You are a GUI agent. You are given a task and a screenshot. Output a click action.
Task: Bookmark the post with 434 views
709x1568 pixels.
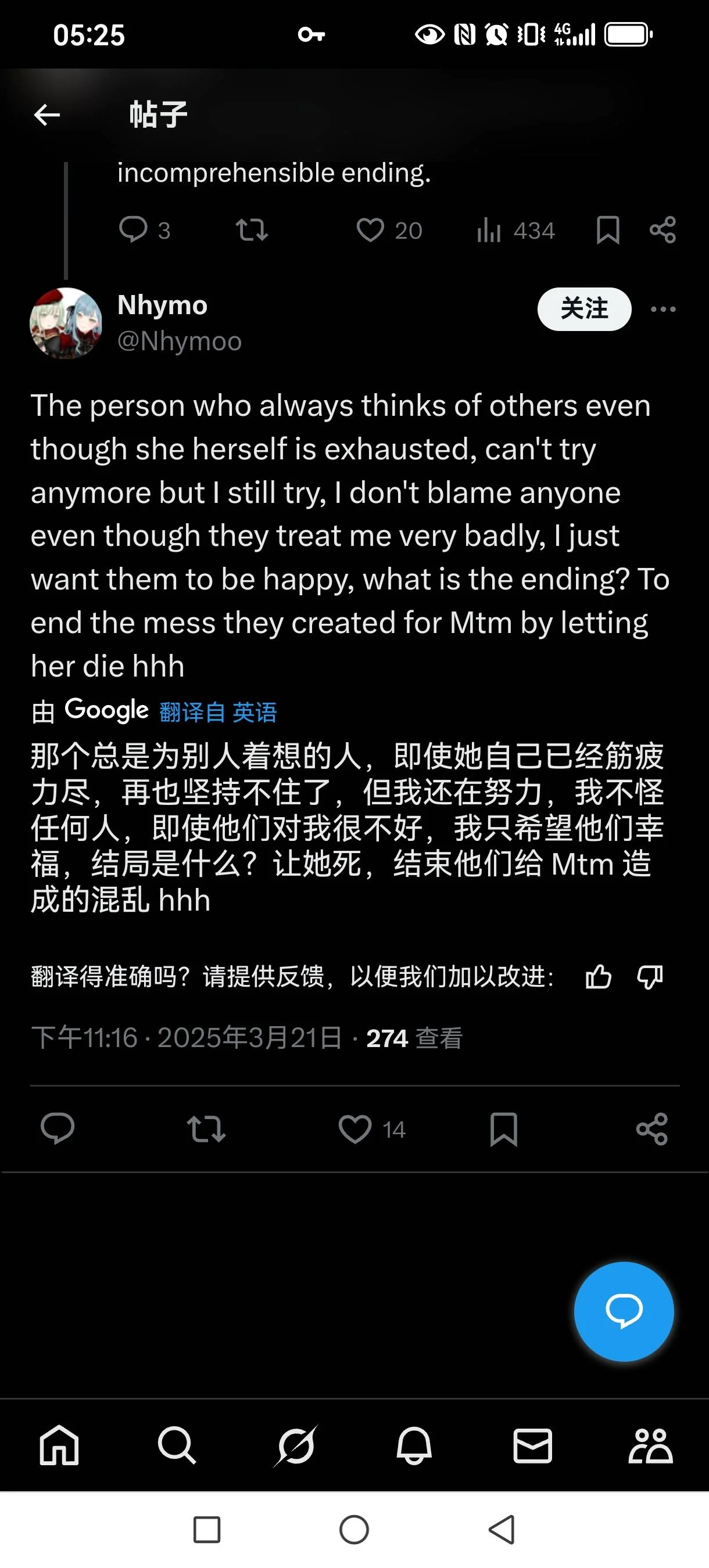[607, 230]
